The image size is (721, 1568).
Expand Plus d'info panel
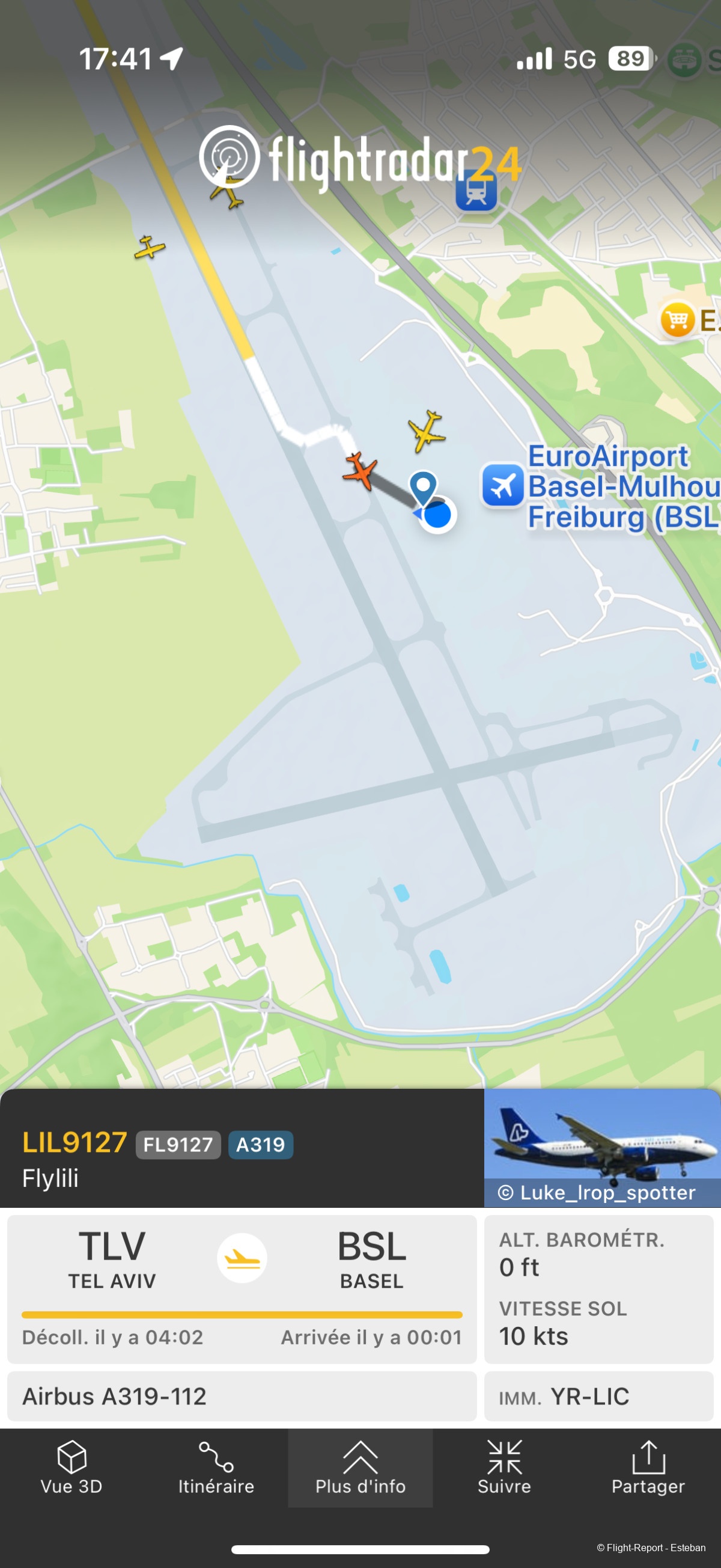[360, 1467]
